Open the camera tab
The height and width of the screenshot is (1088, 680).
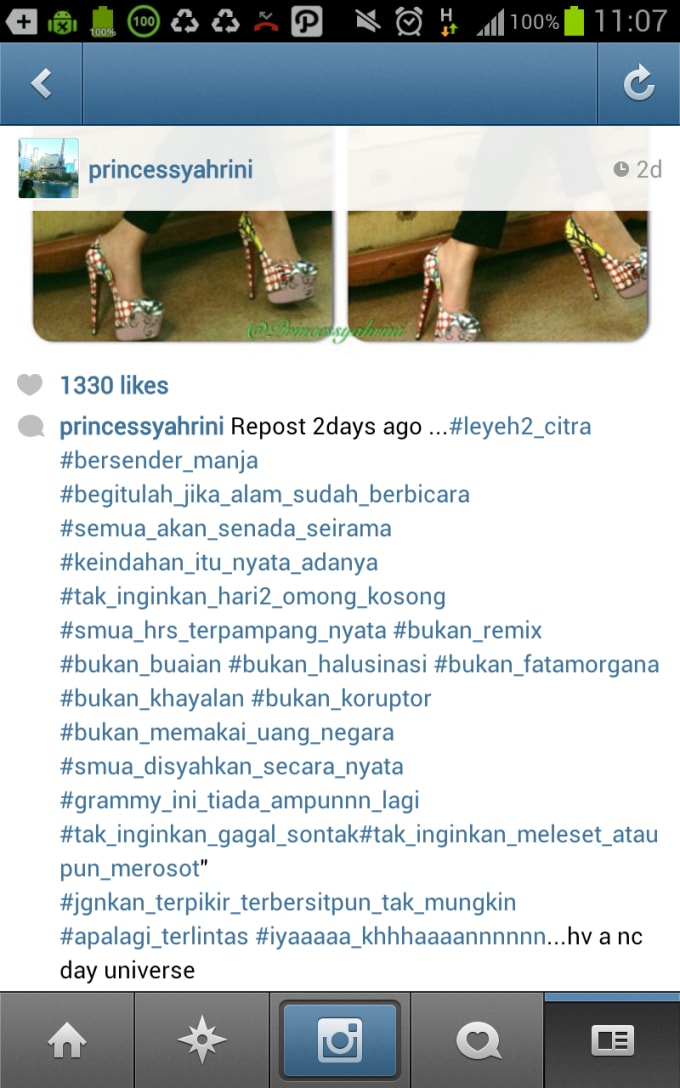tap(340, 1041)
